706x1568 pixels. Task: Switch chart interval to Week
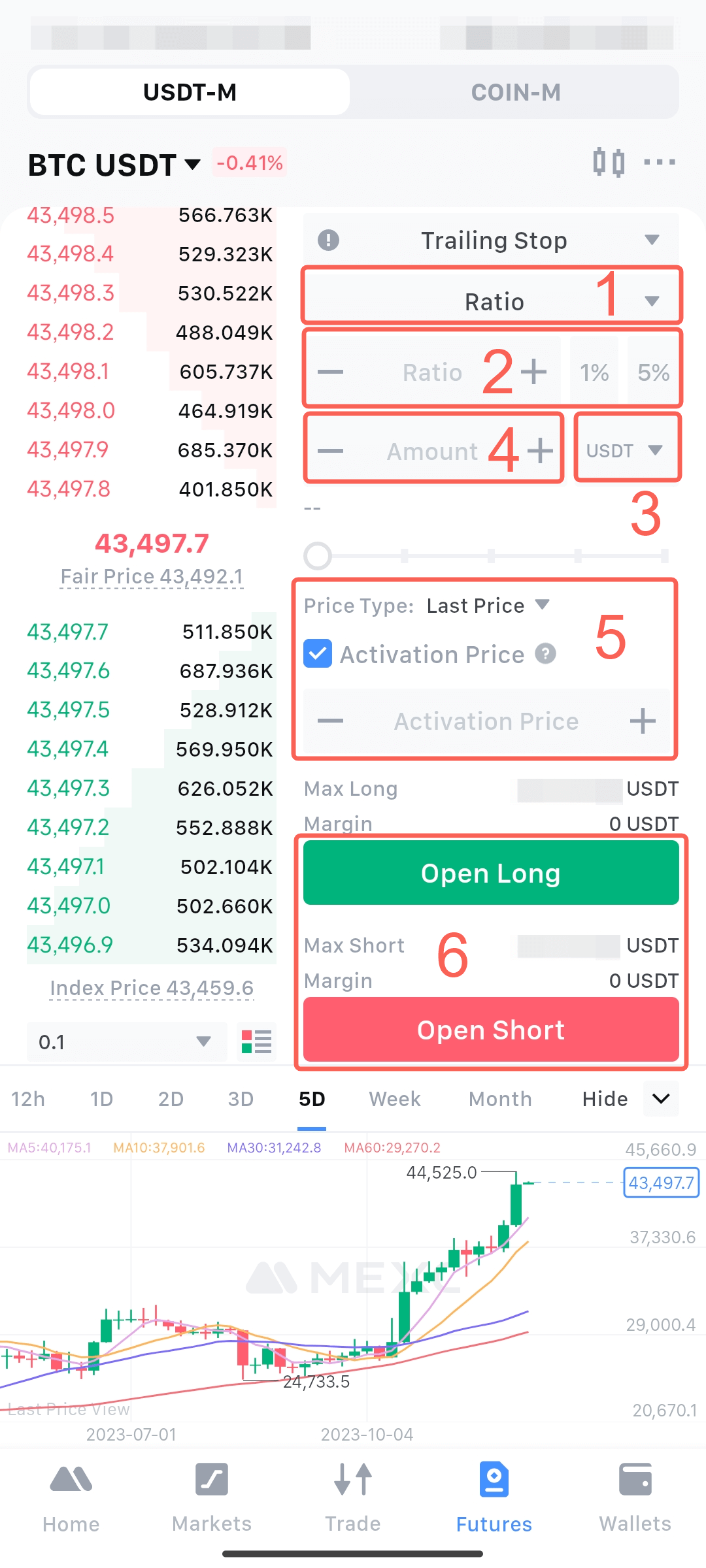tap(395, 1099)
